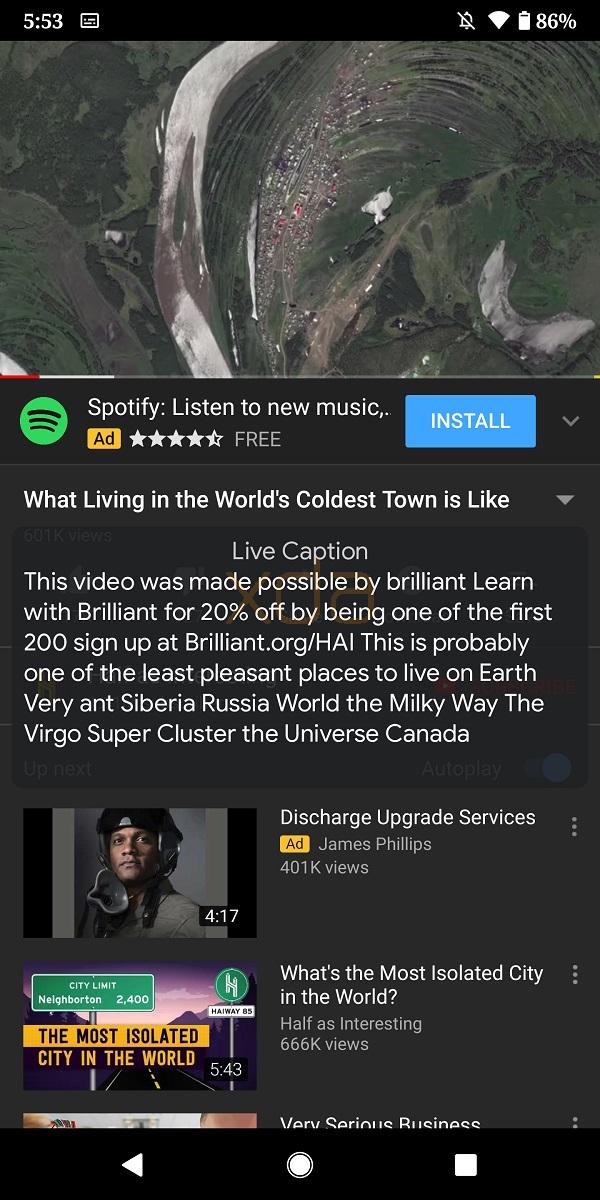Install the Spotify app from the ad
The height and width of the screenshot is (1200, 600).
click(470, 421)
